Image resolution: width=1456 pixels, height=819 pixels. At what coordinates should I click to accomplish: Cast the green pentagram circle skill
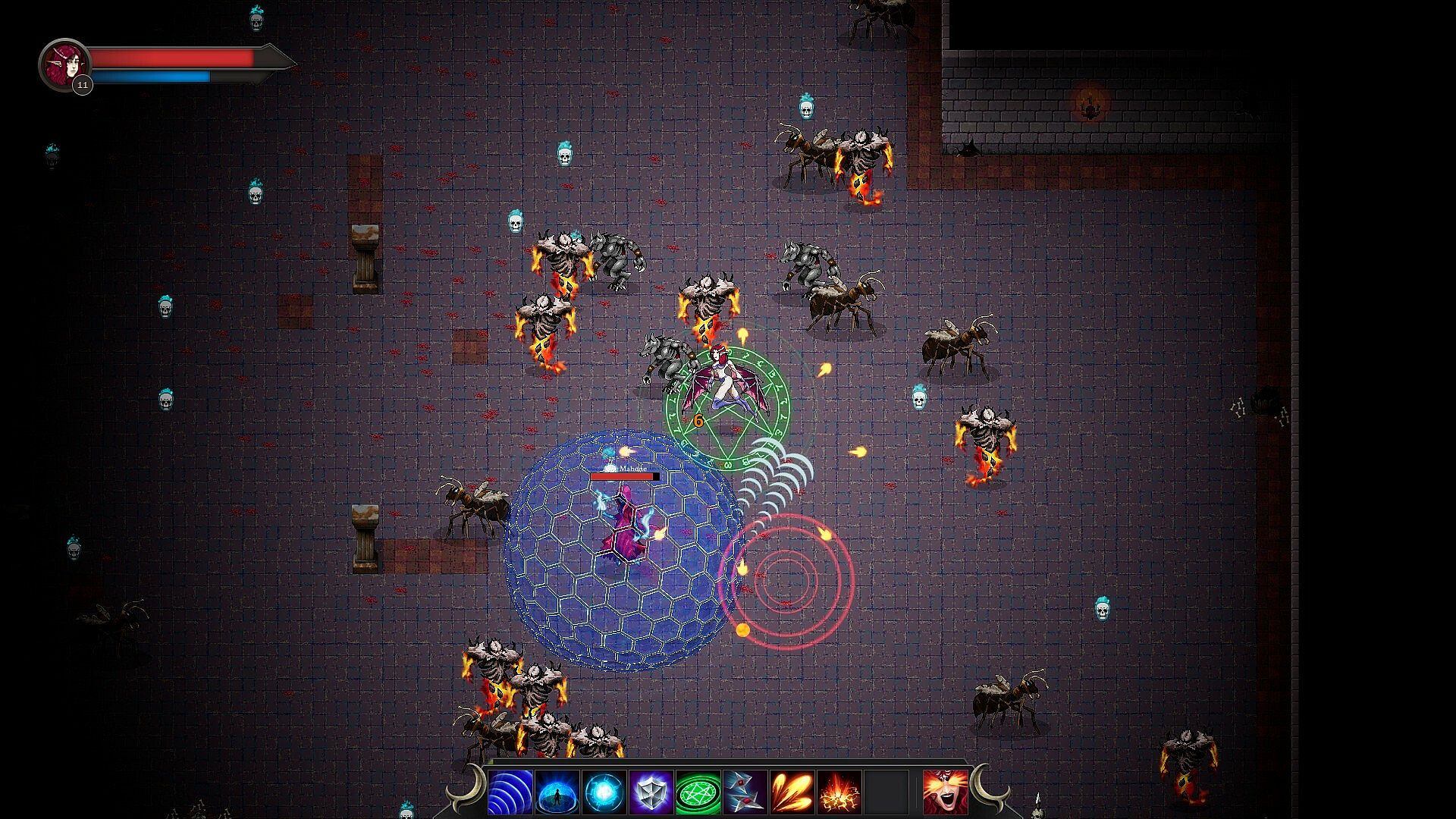pyautogui.click(x=698, y=792)
